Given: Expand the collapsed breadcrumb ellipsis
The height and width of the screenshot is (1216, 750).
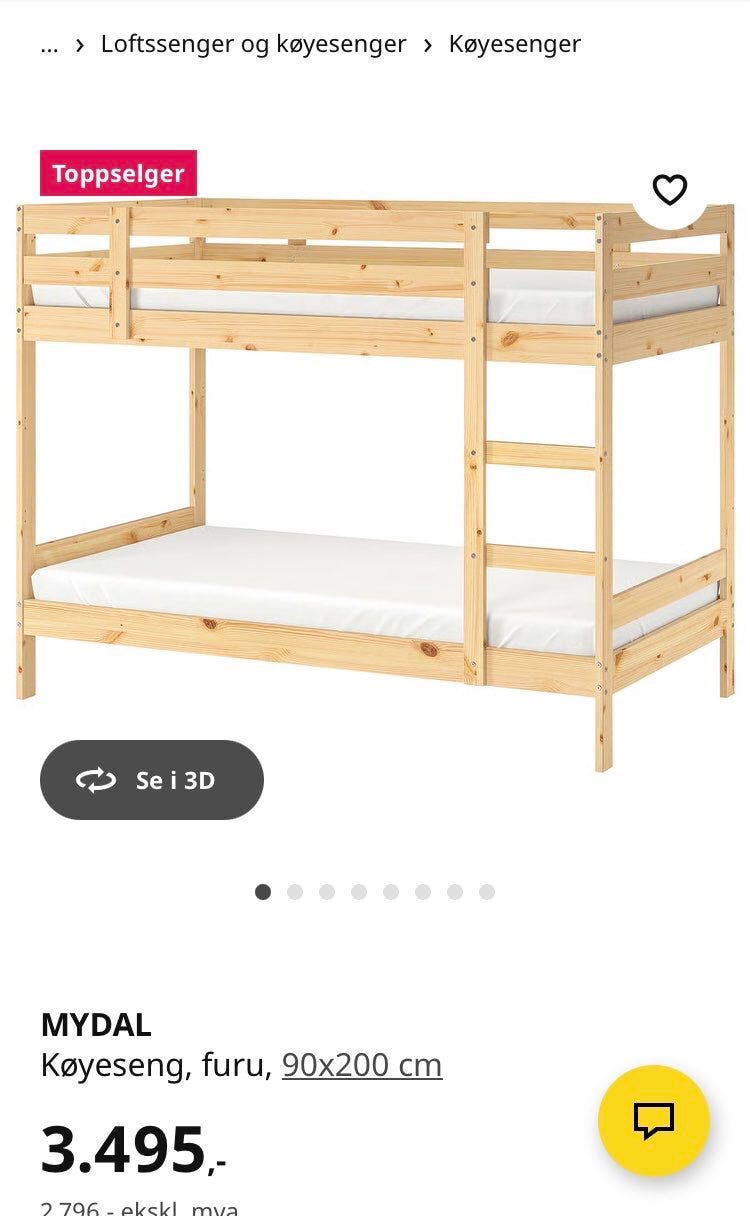Looking at the screenshot, I should [x=49, y=44].
